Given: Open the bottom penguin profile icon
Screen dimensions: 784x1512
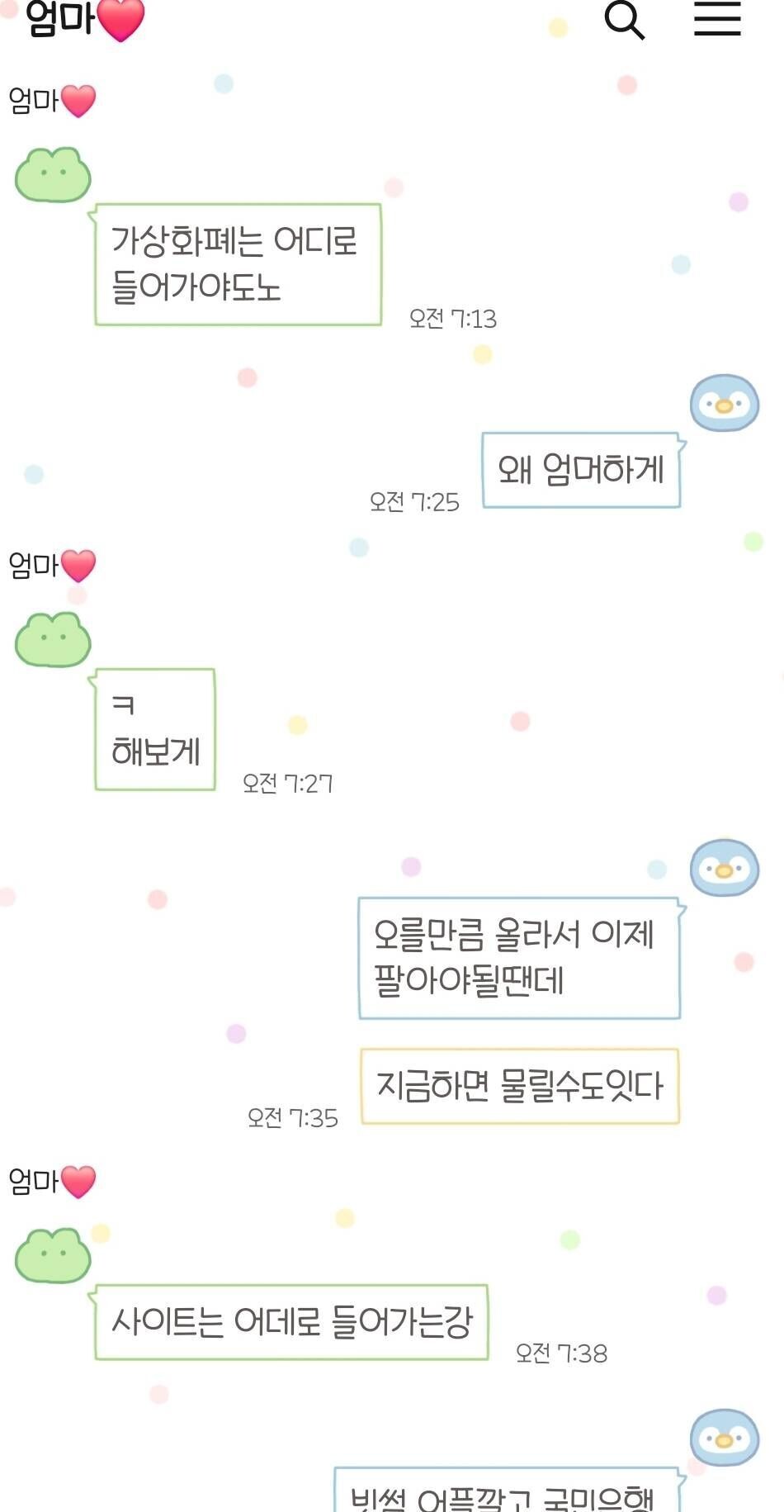Looking at the screenshot, I should [x=725, y=1437].
